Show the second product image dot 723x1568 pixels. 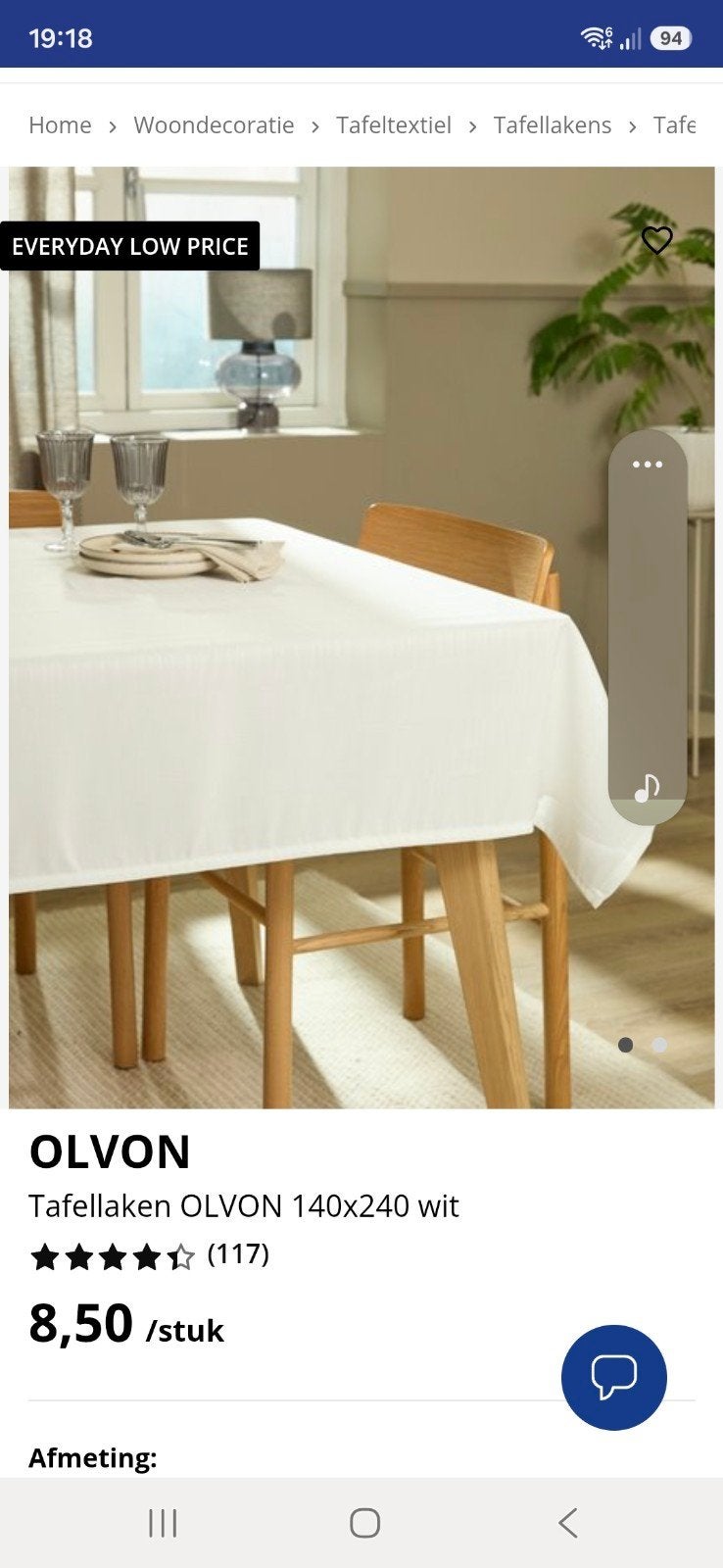[659, 1045]
